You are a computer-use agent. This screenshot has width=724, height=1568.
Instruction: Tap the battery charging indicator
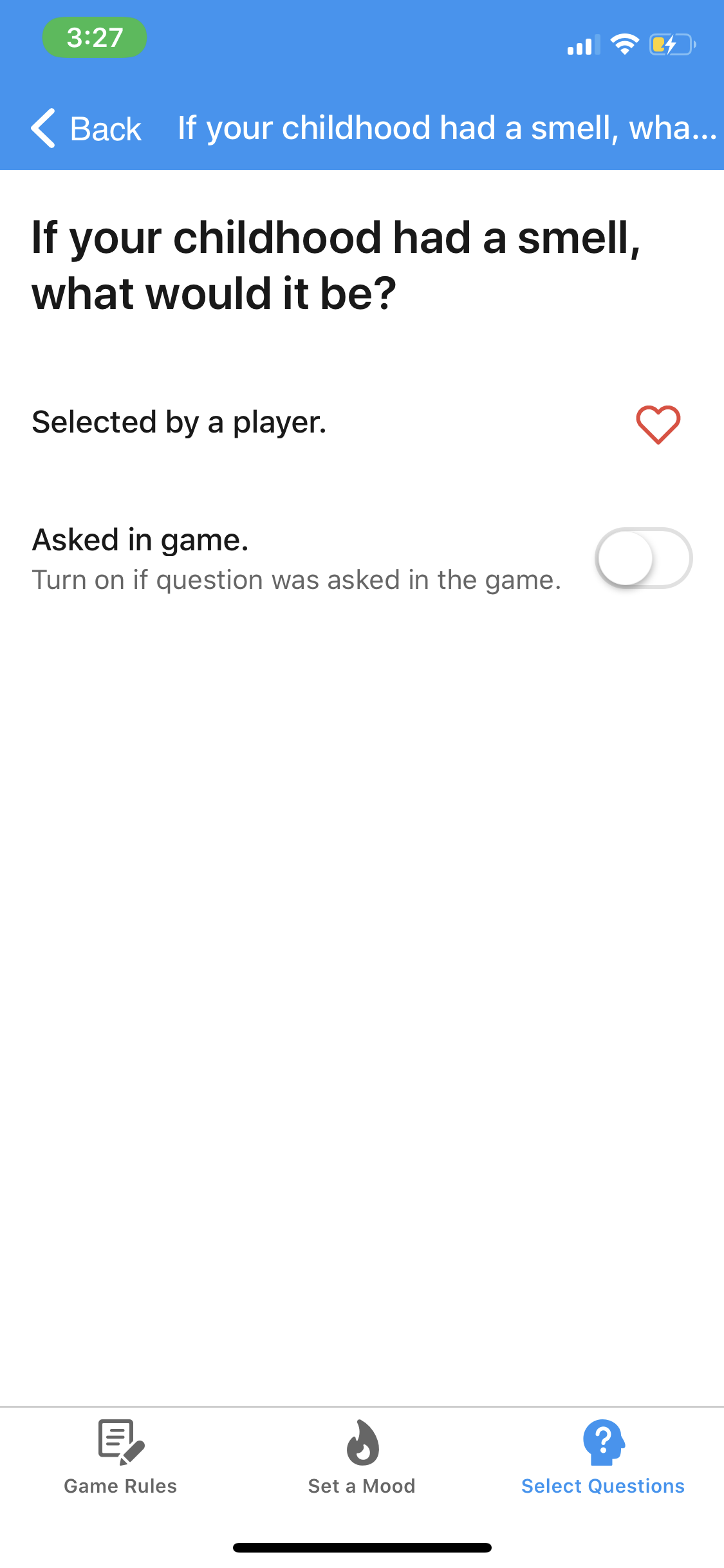pyautogui.click(x=671, y=44)
